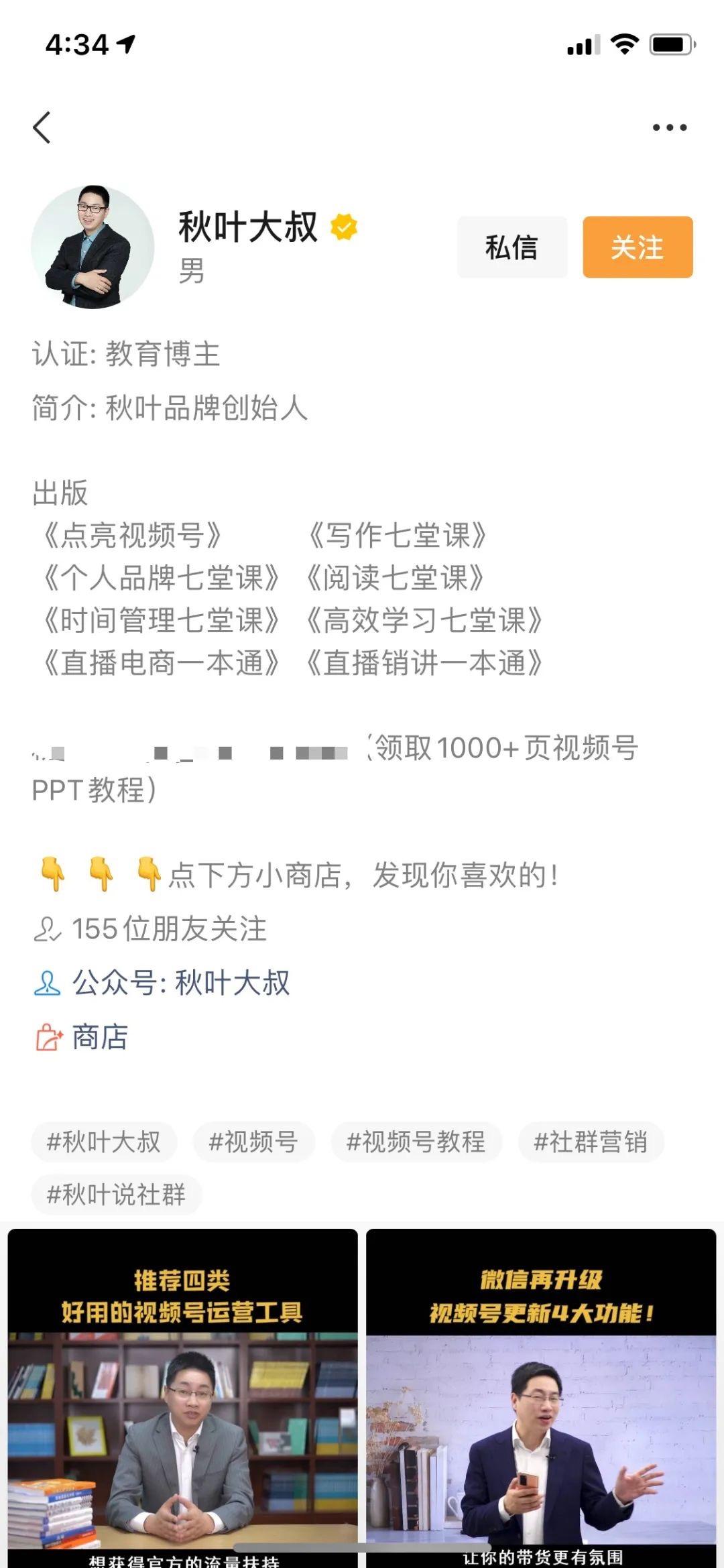
Task: Select the #秋叶大叔 hashtag chip
Action: click(x=104, y=1142)
